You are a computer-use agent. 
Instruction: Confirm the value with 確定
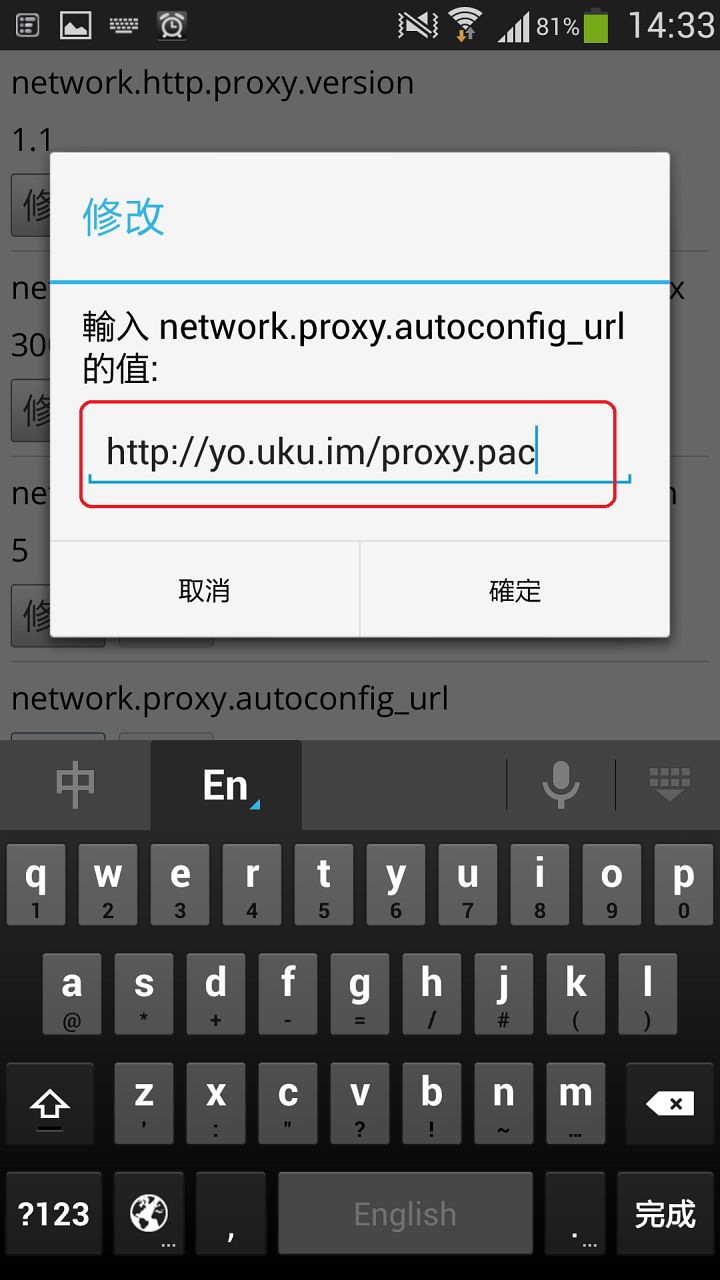[515, 590]
